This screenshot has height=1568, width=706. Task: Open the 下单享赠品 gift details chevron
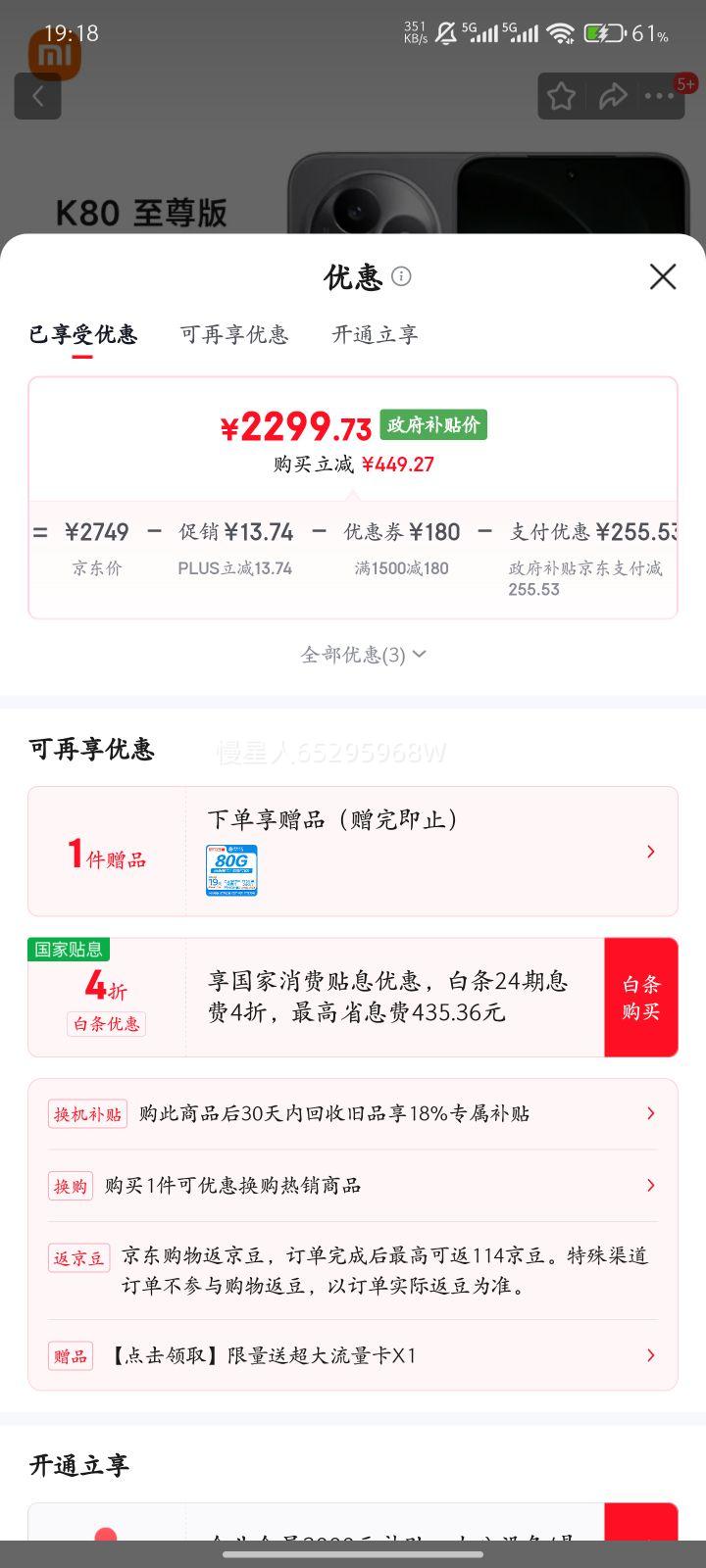(650, 851)
